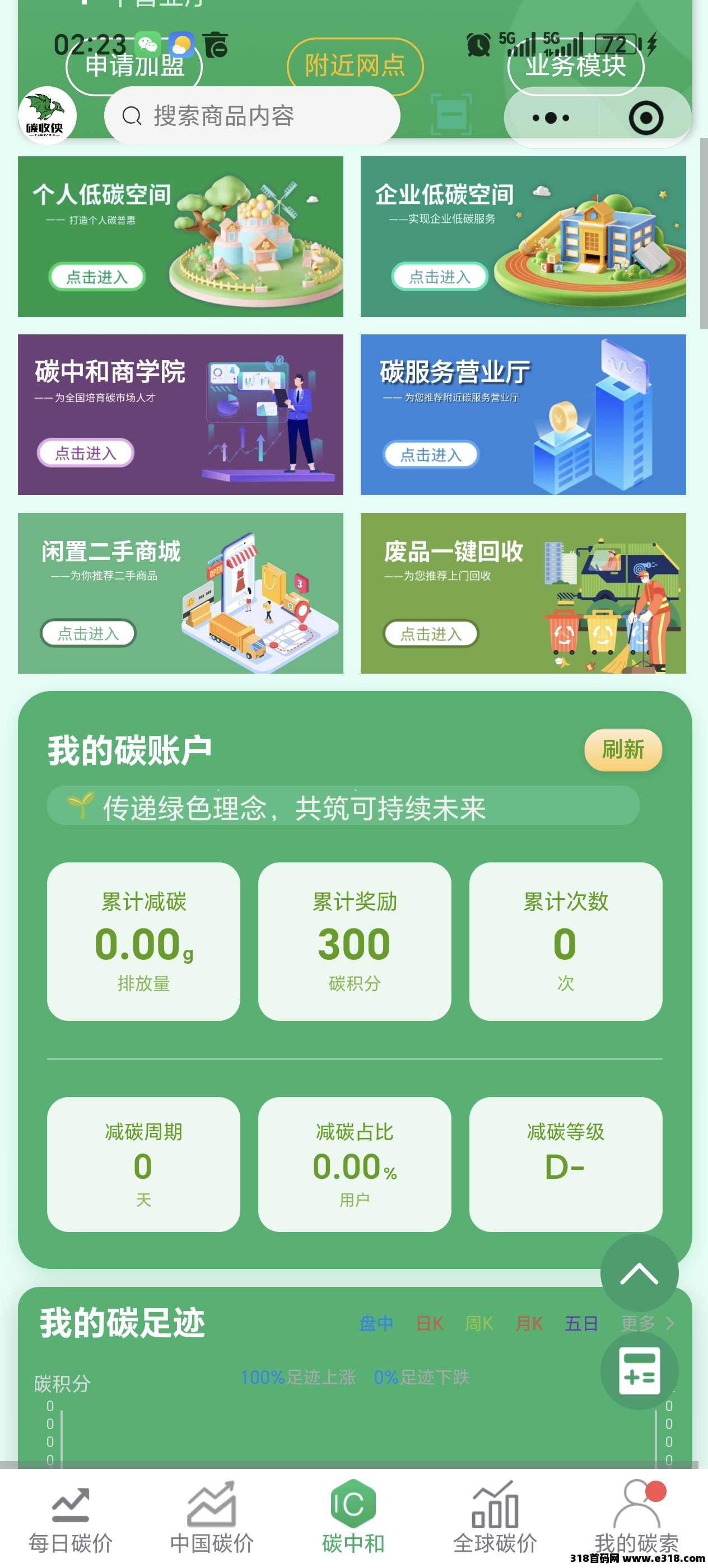Refresh my carbon account with 刷新
The width and height of the screenshot is (708, 1568).
(623, 749)
